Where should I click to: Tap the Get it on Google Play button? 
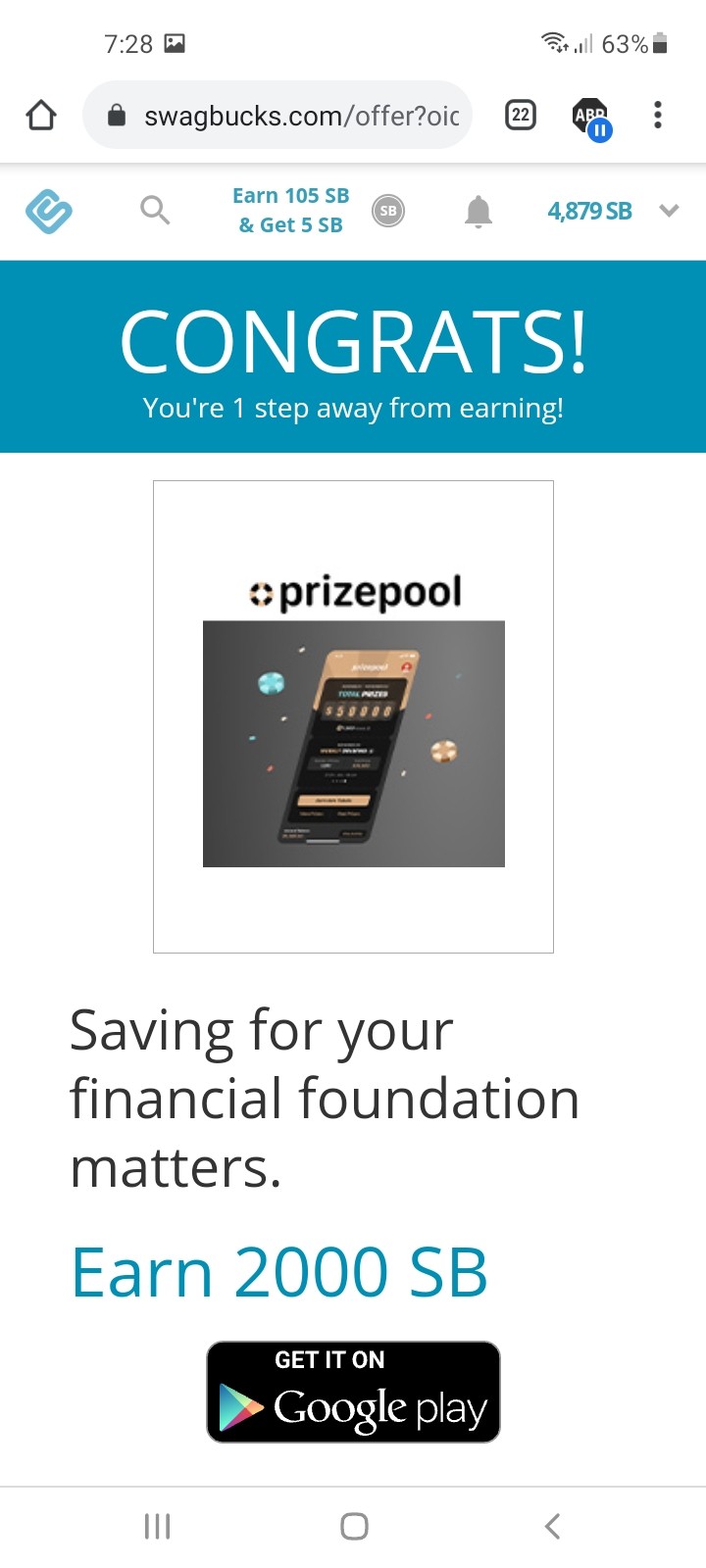(x=353, y=1392)
